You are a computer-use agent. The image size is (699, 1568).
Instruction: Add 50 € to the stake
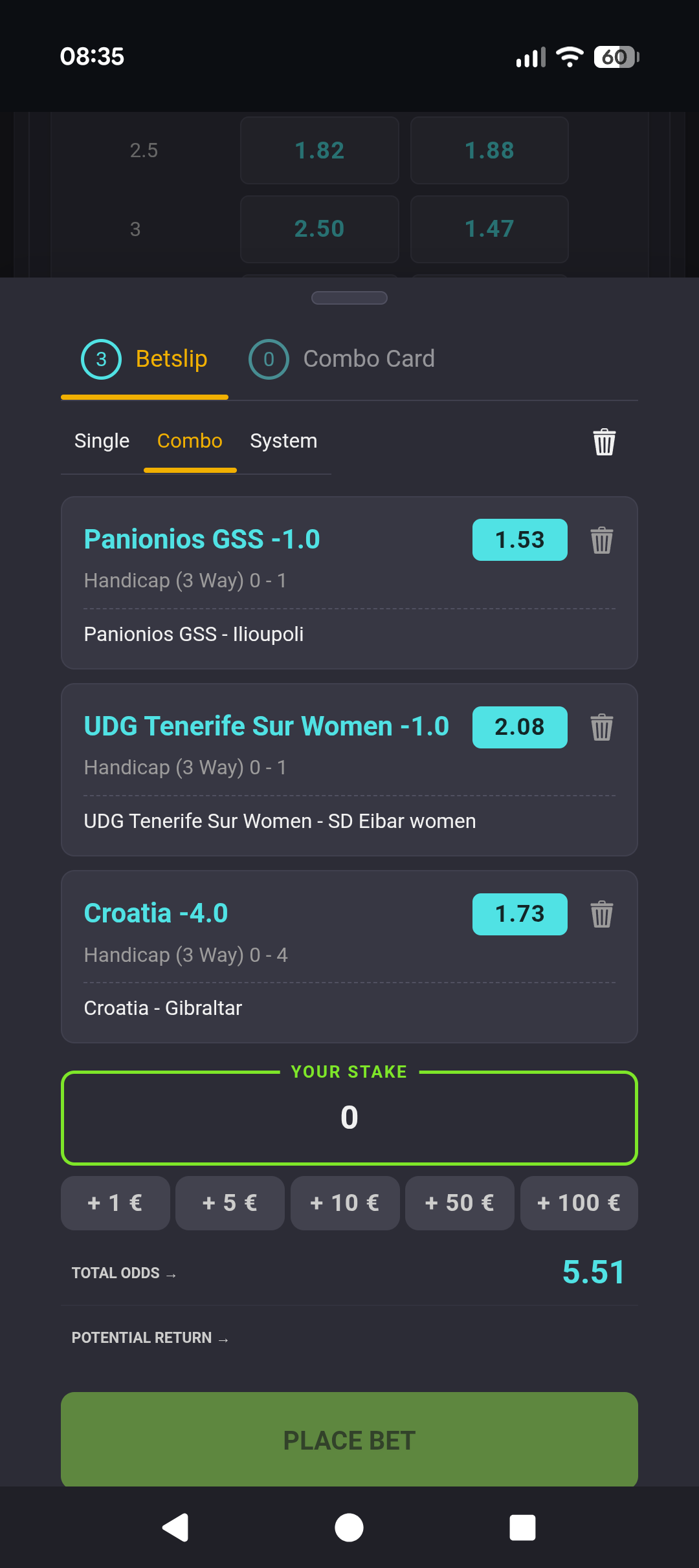point(460,1203)
